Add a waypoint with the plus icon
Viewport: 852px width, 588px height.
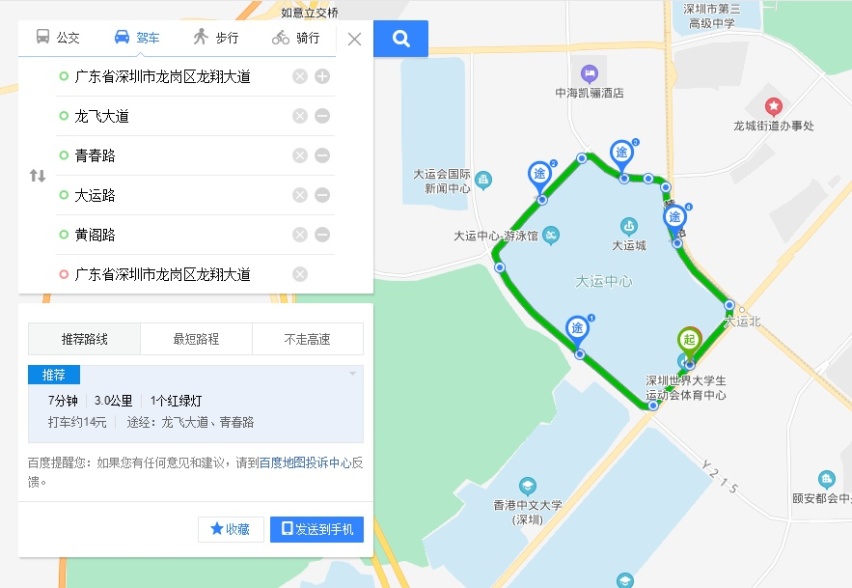pyautogui.click(x=322, y=77)
